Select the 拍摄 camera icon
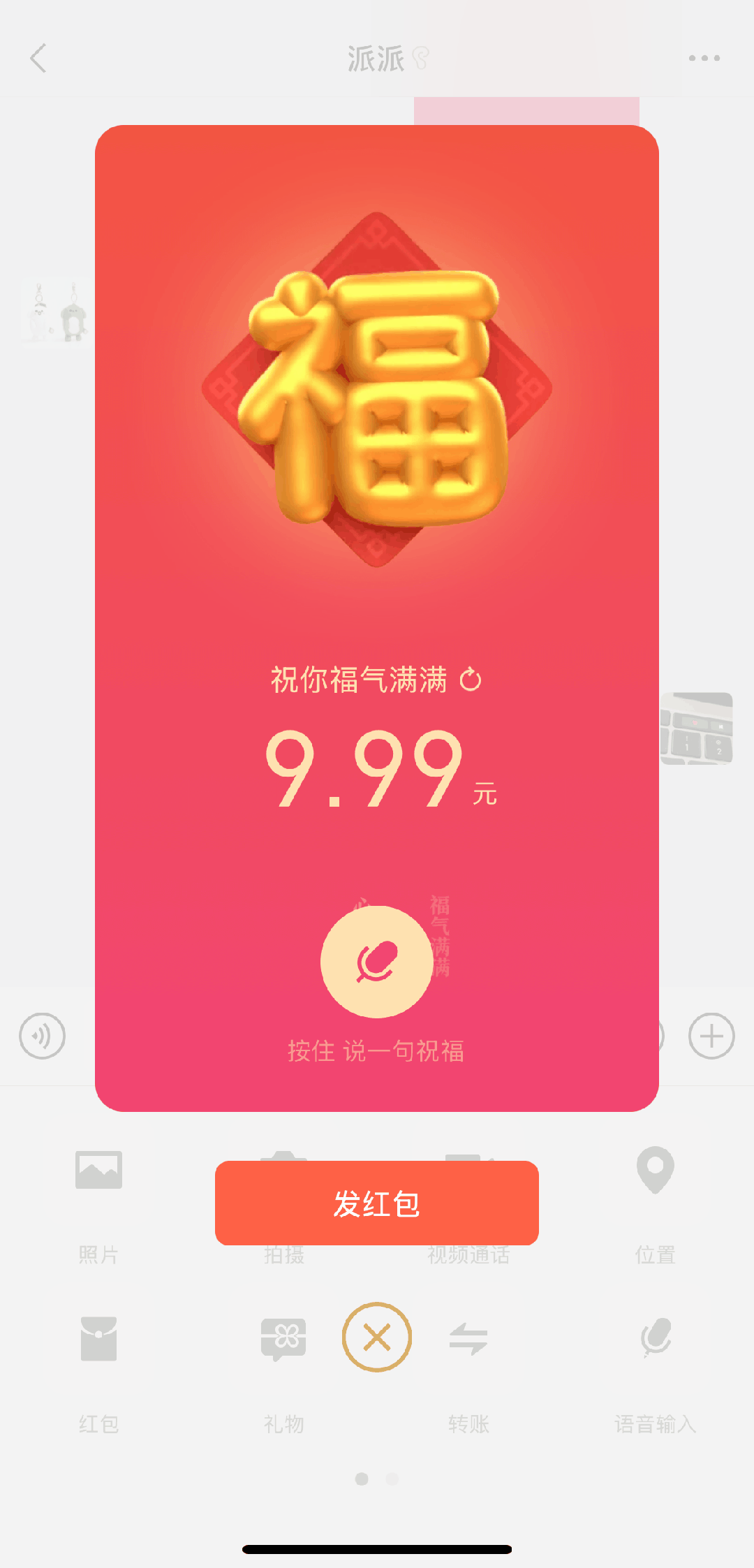The width and height of the screenshot is (754, 1568). (x=283, y=1170)
